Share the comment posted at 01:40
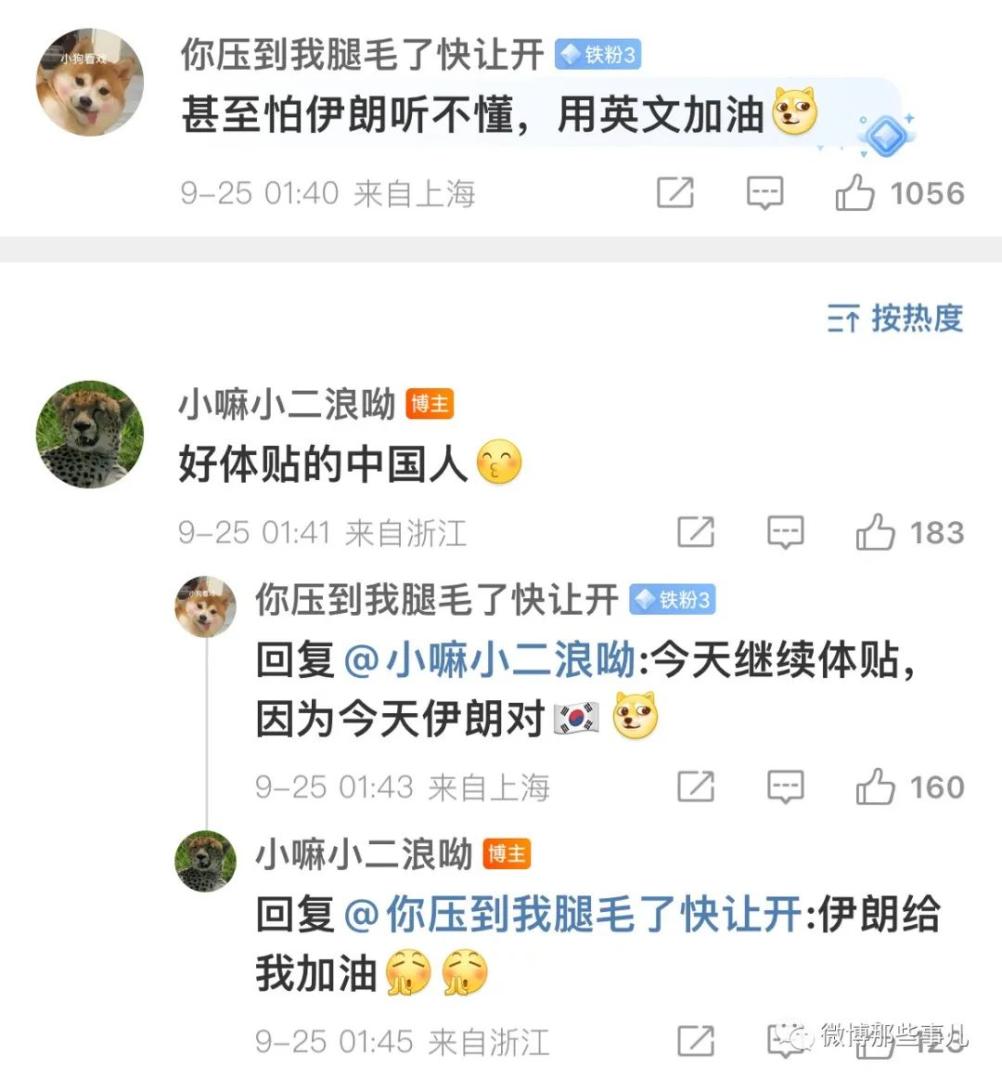 pyautogui.click(x=675, y=193)
